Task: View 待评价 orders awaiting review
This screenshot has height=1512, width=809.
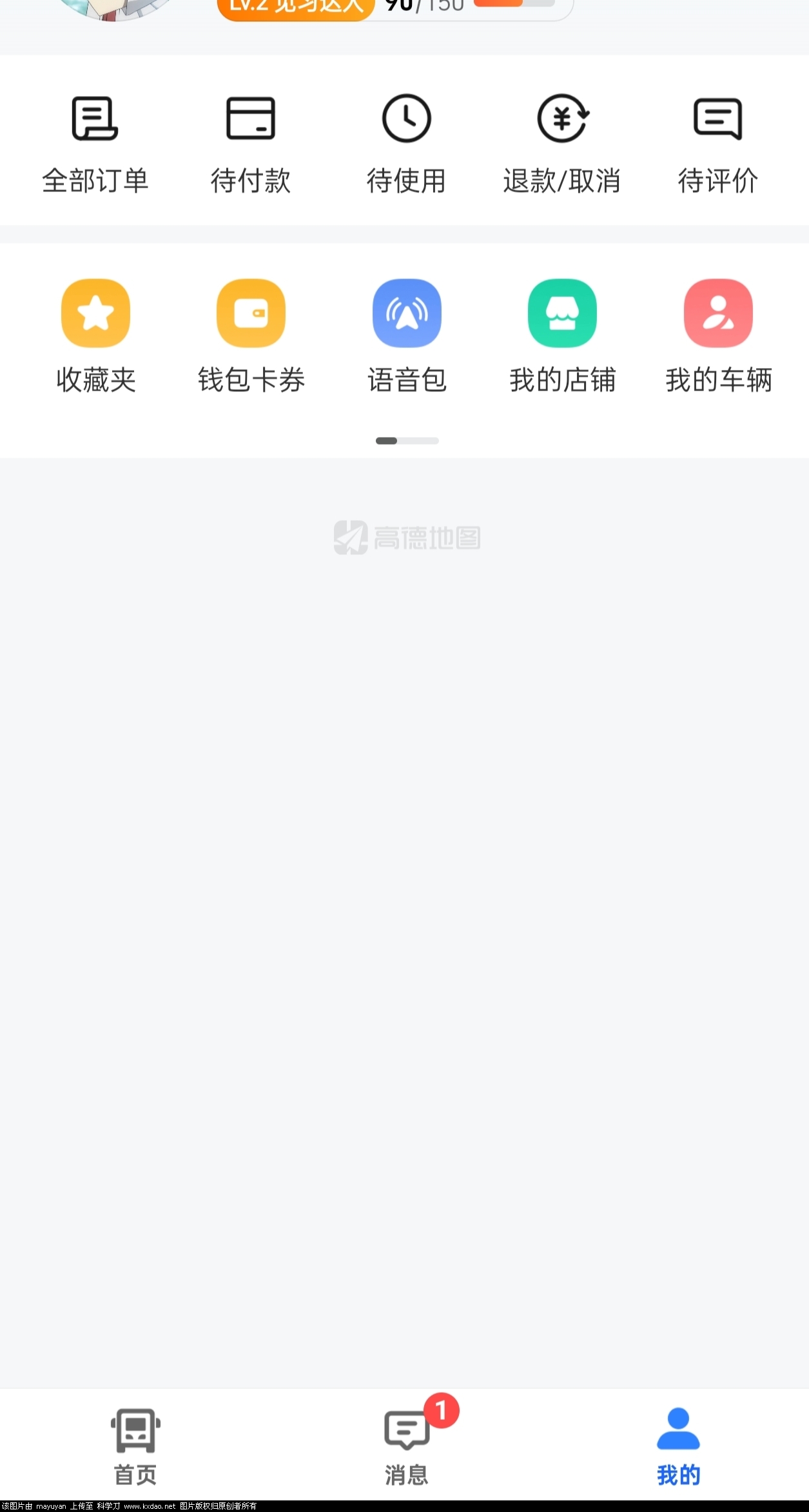Action: click(717, 144)
